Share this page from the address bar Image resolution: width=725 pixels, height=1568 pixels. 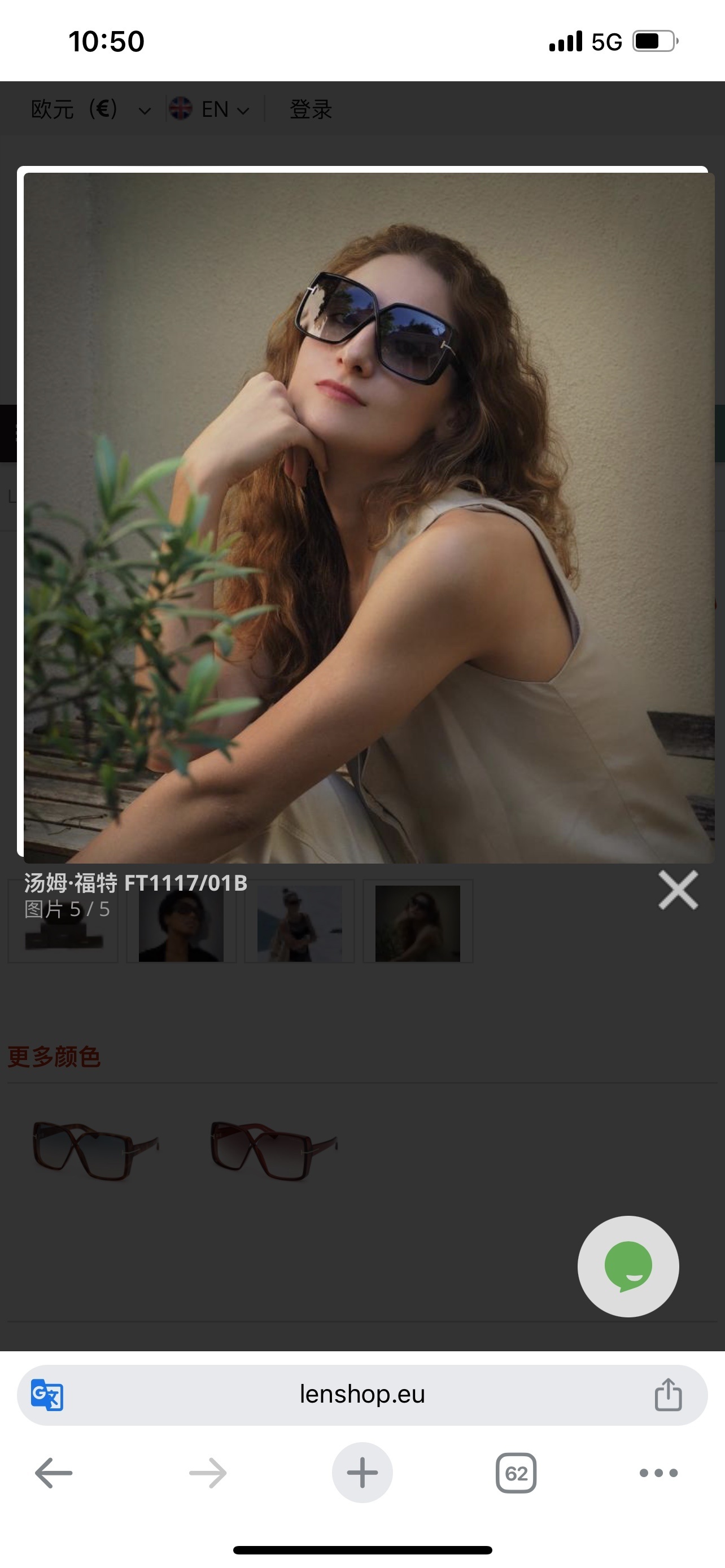point(668,1395)
